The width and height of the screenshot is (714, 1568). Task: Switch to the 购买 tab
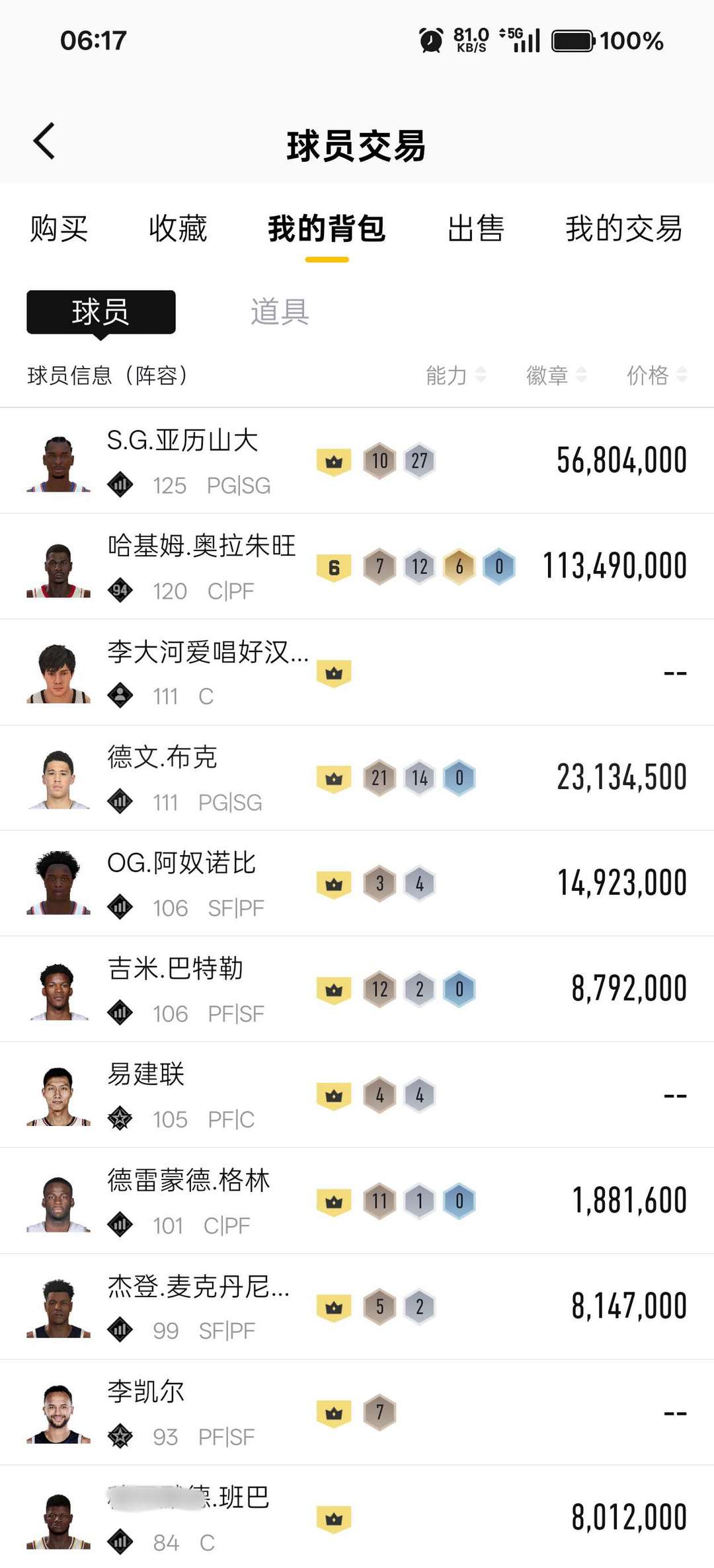tap(59, 229)
